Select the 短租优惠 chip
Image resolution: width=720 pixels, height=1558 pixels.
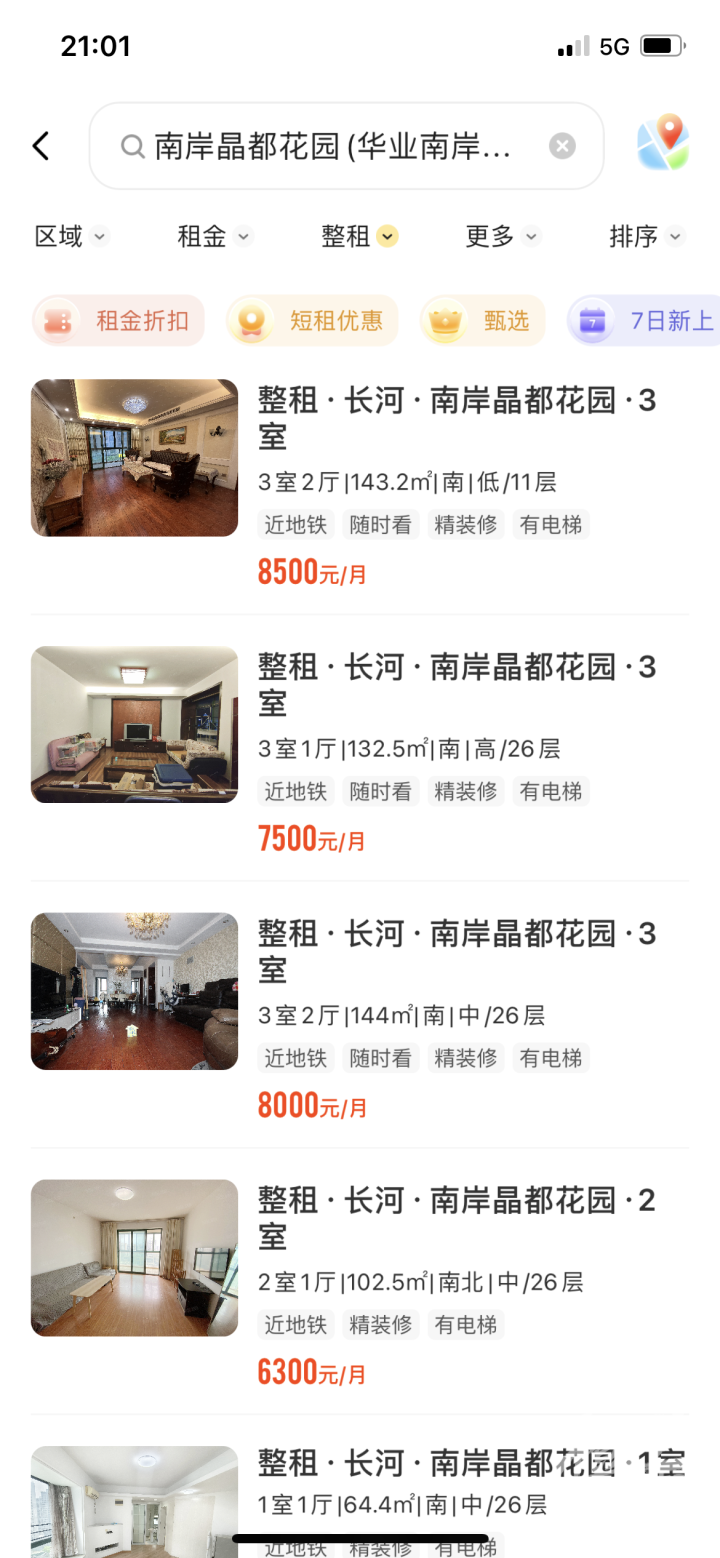312,321
